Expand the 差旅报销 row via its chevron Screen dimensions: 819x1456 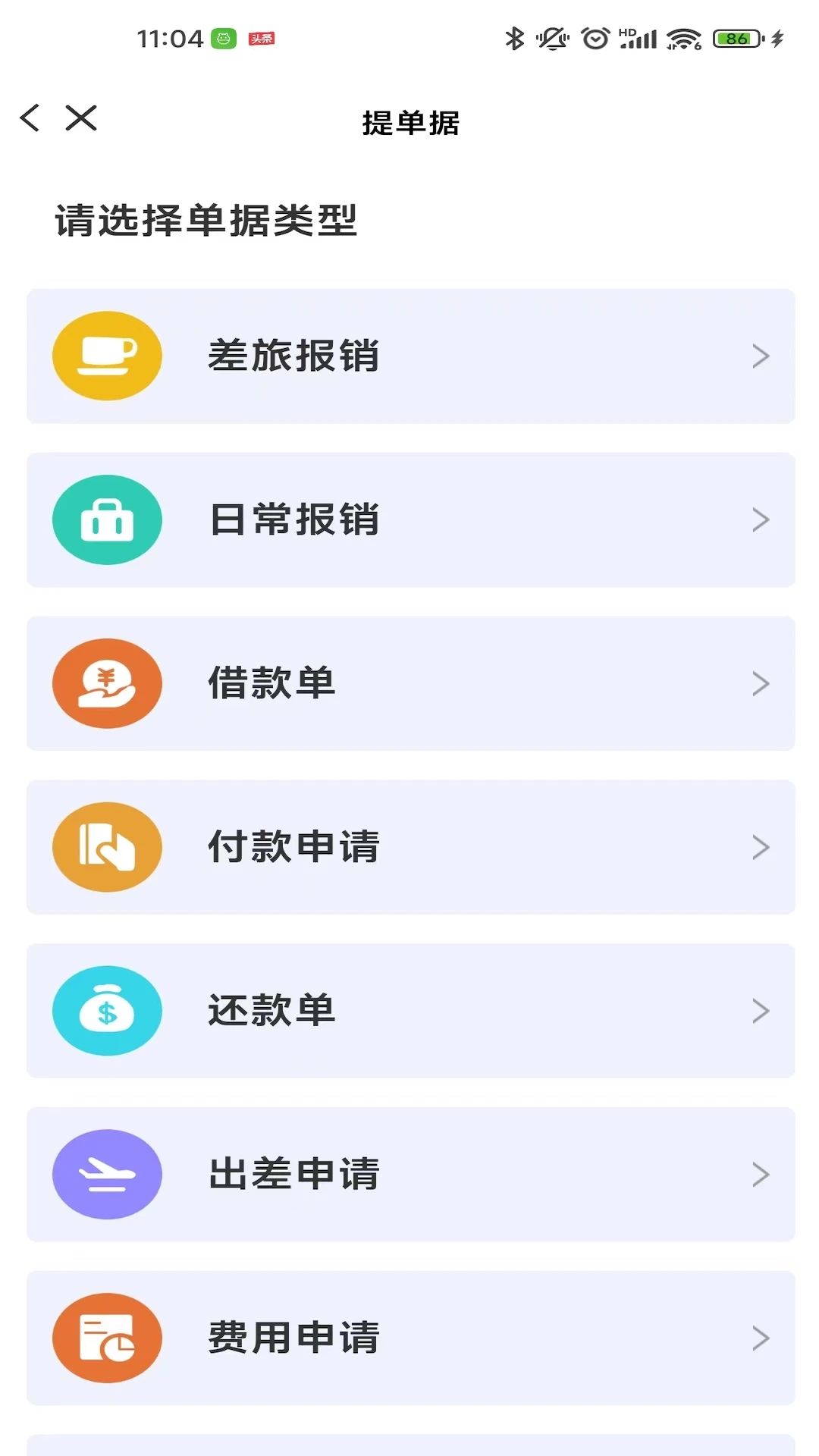click(761, 355)
